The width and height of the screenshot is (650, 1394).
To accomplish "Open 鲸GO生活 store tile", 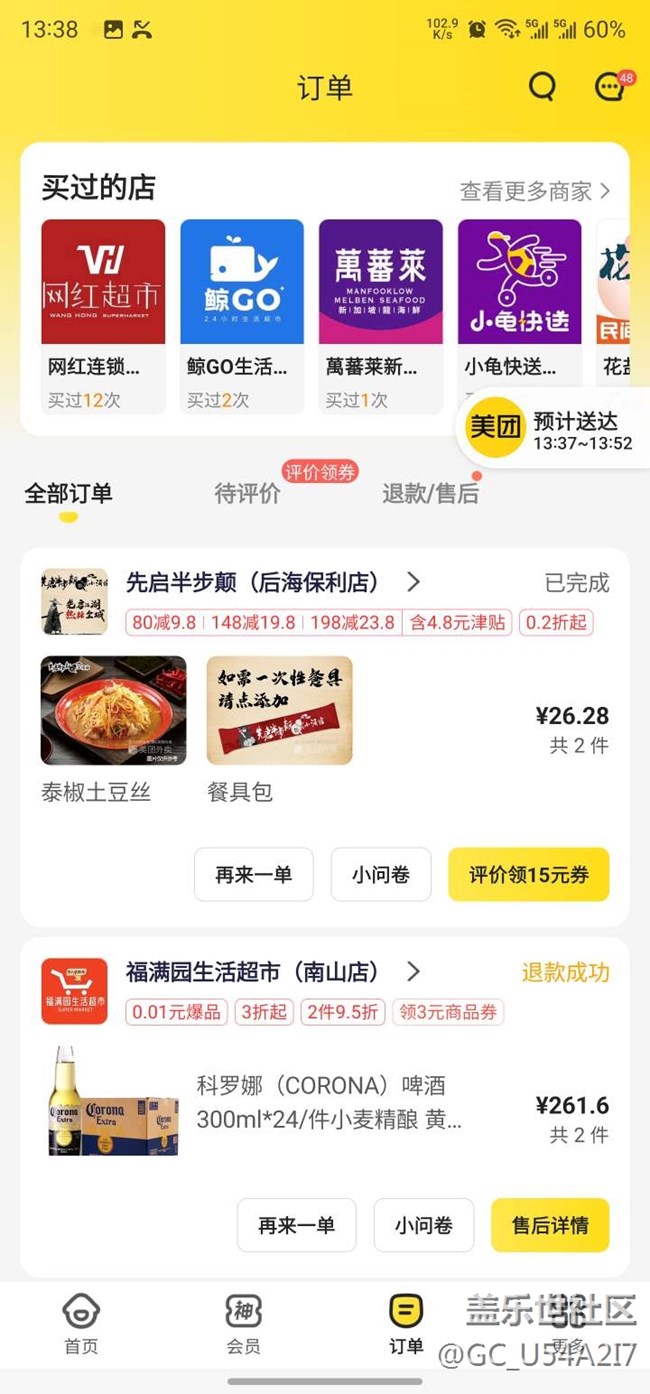I will (x=242, y=315).
